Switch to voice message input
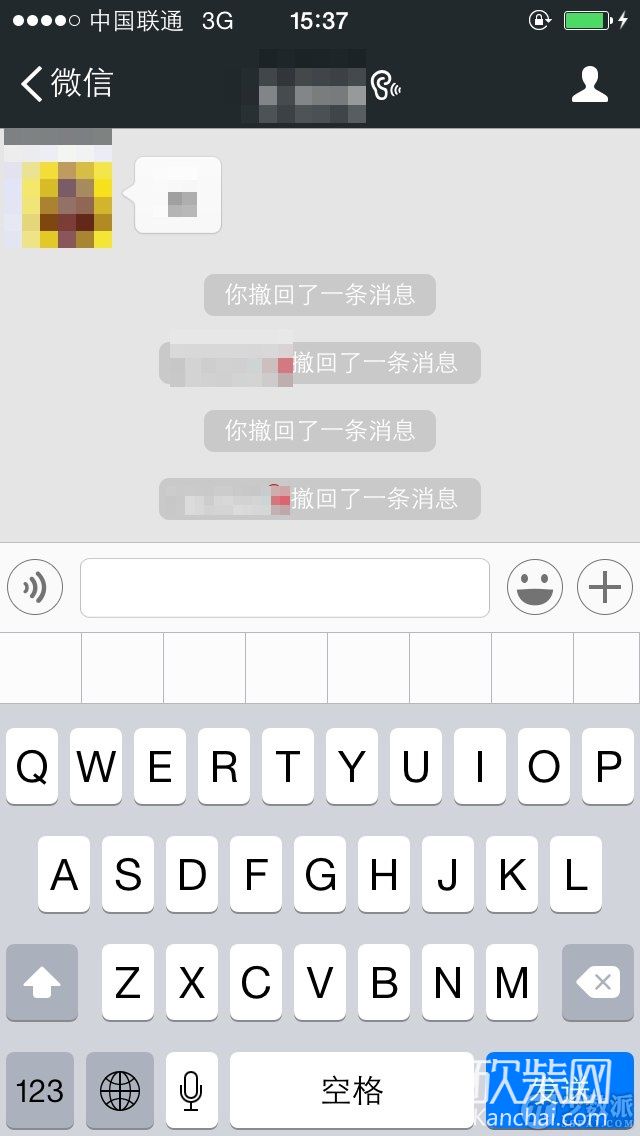The height and width of the screenshot is (1136, 640). tap(35, 588)
